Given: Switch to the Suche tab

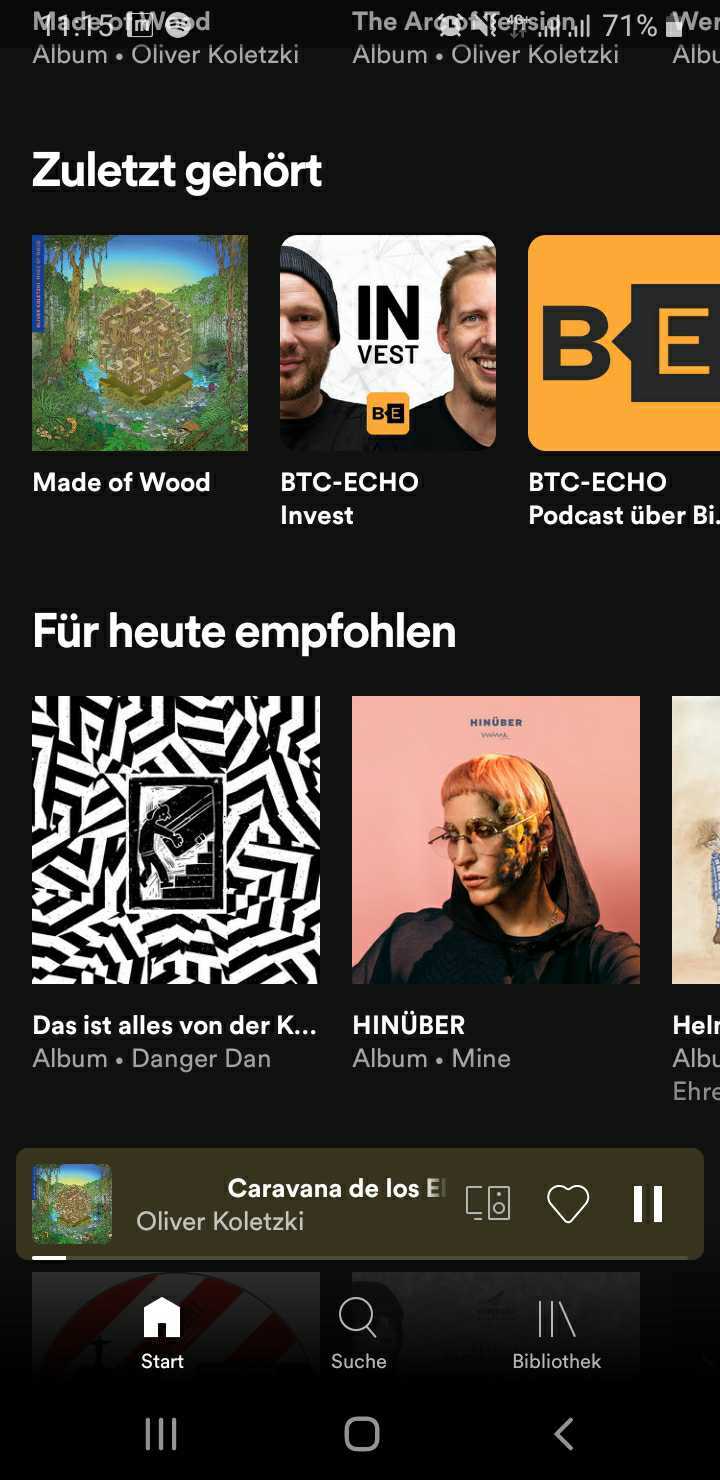Looking at the screenshot, I should pos(358,1333).
